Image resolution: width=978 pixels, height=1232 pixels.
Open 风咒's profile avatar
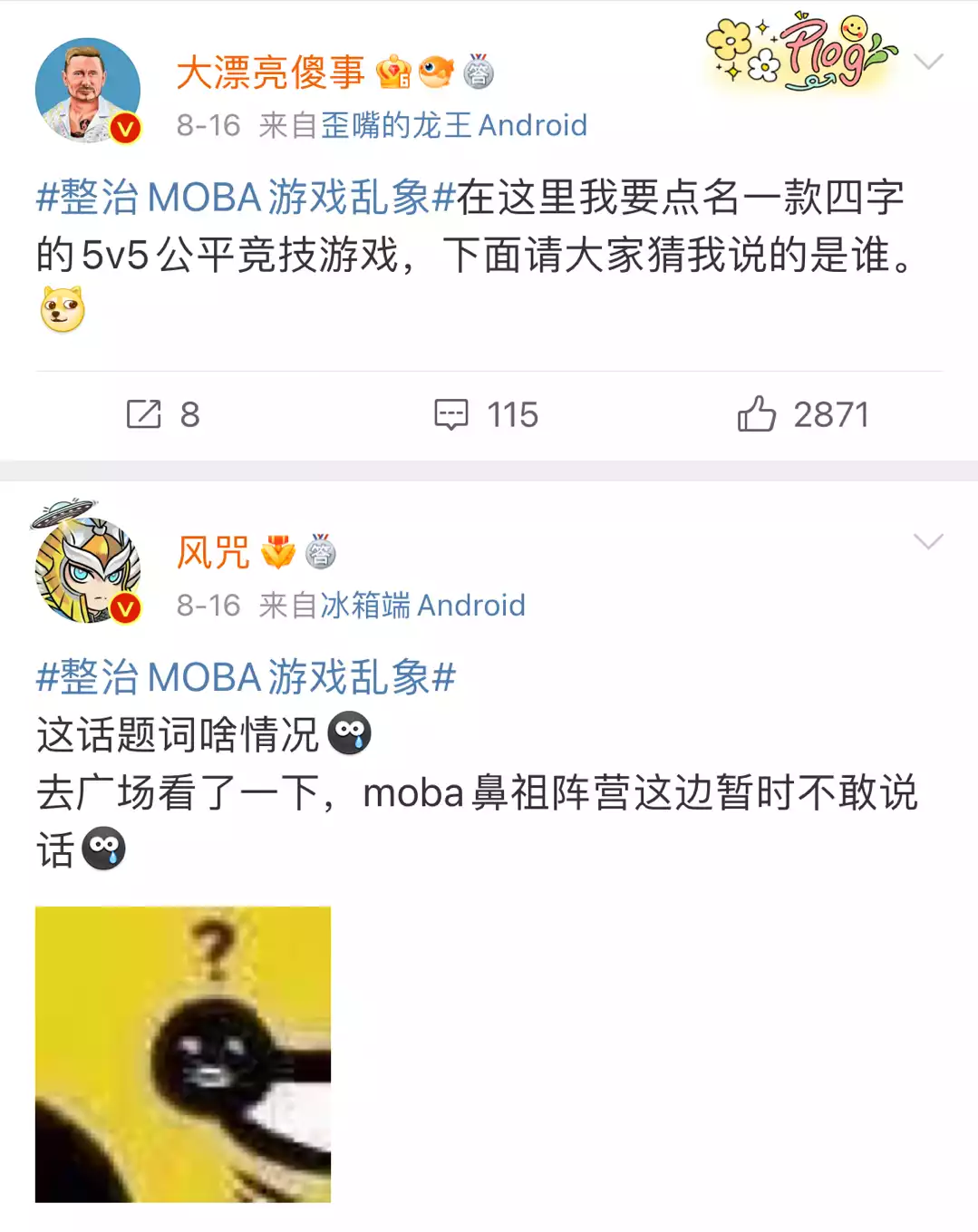click(x=88, y=569)
